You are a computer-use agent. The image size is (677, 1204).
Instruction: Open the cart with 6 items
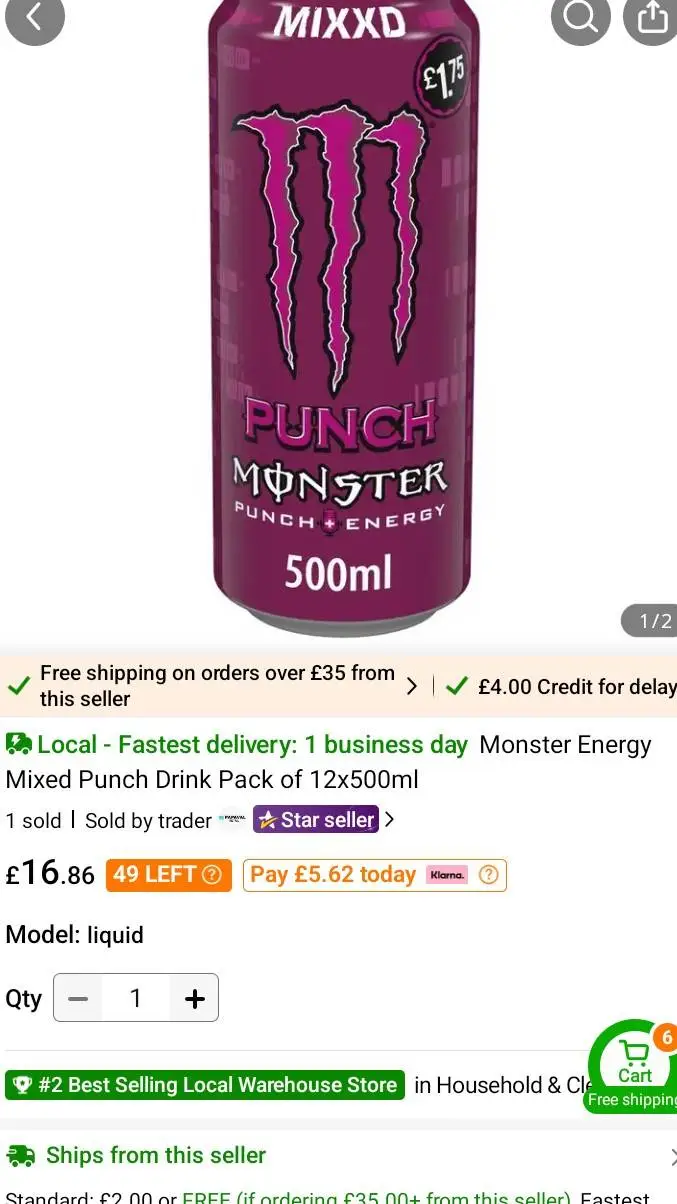[x=635, y=1063]
